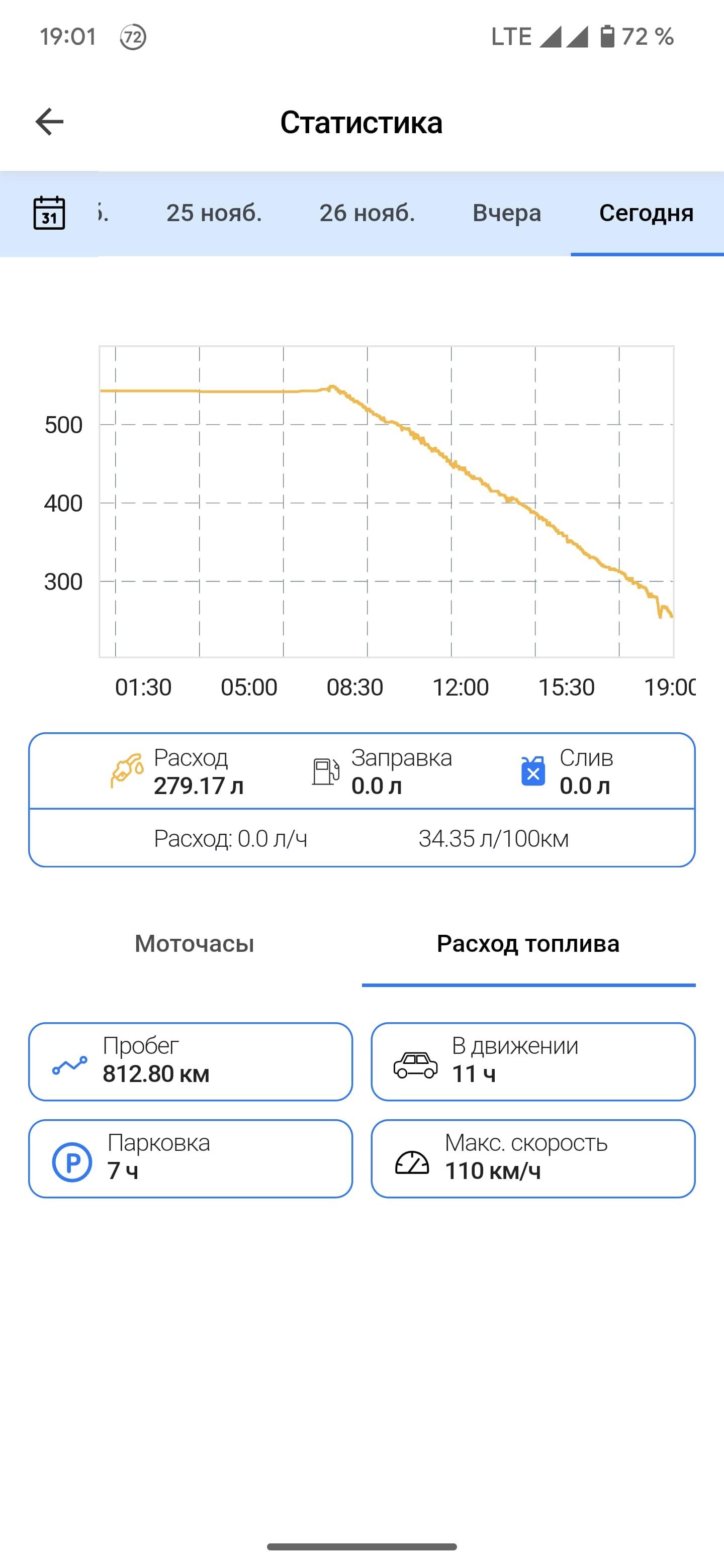This screenshot has width=724, height=1568.
Task: Select the Сегодня tab
Action: coord(647,213)
